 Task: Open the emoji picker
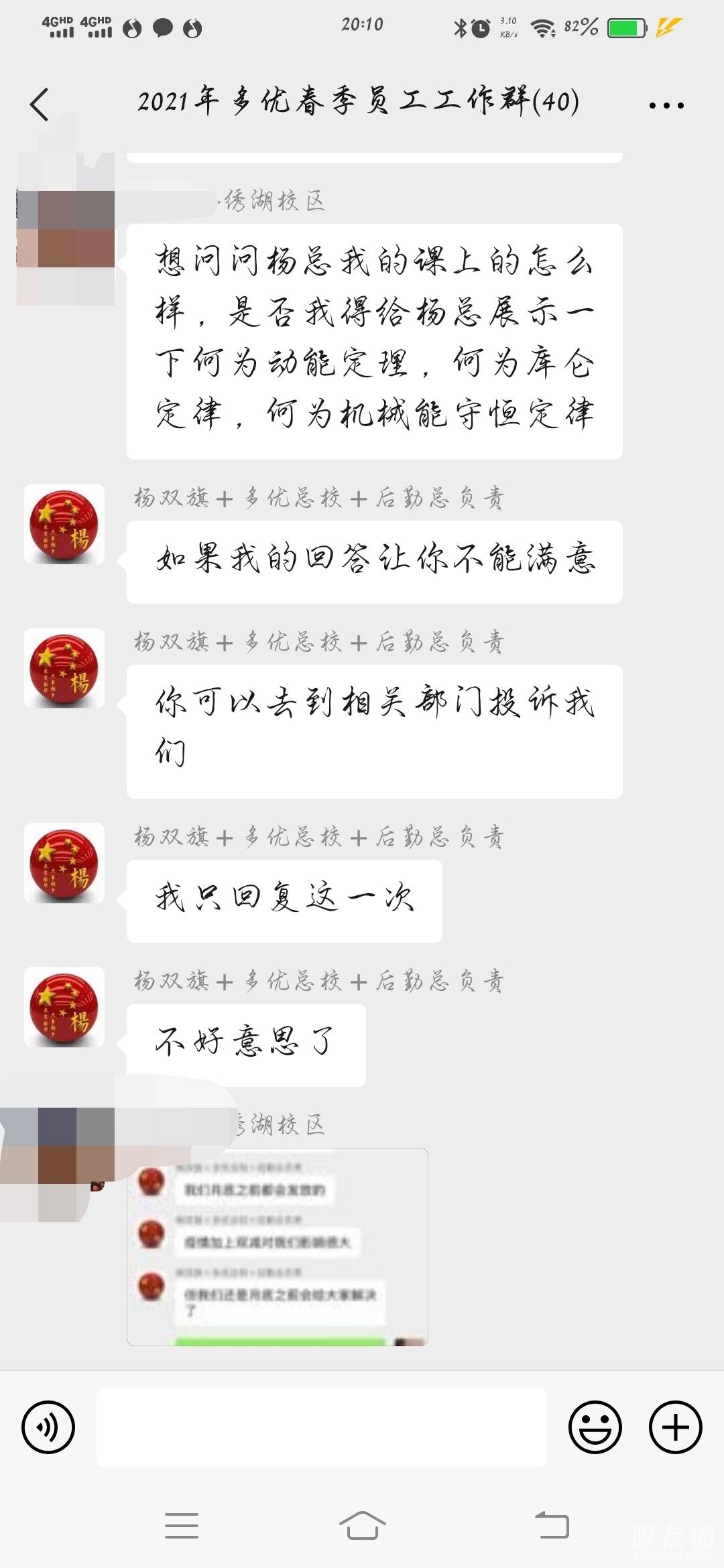coord(595,1427)
